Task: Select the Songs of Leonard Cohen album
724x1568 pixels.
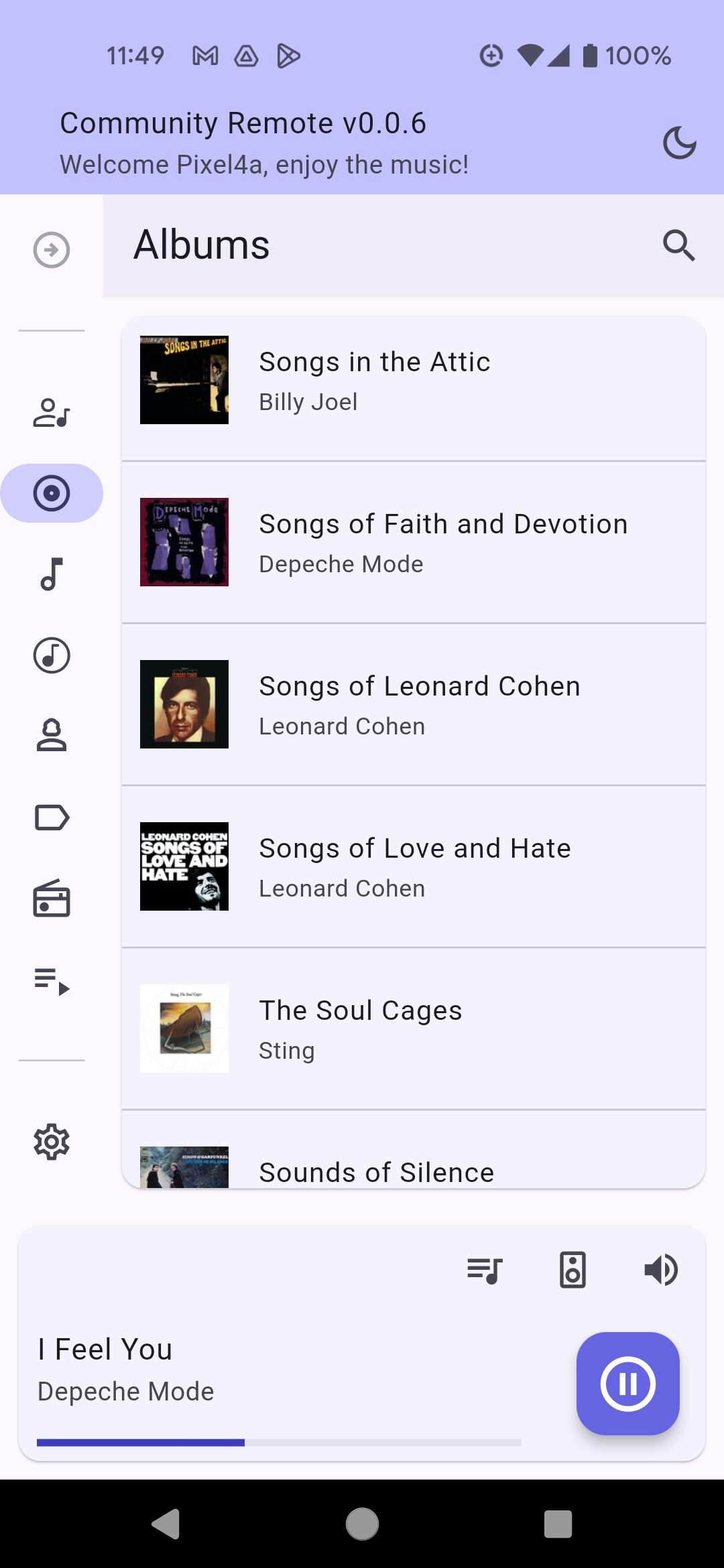Action: click(414, 704)
